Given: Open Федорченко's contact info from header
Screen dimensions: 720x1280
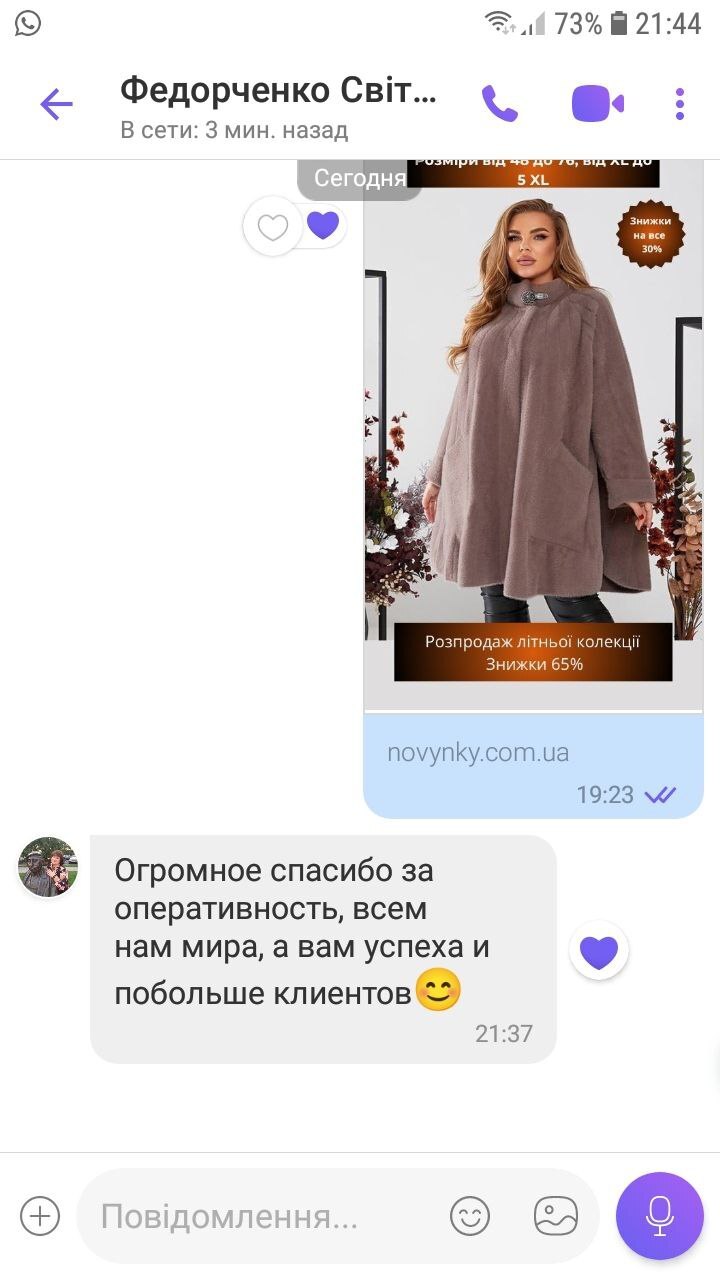Looking at the screenshot, I should [278, 104].
